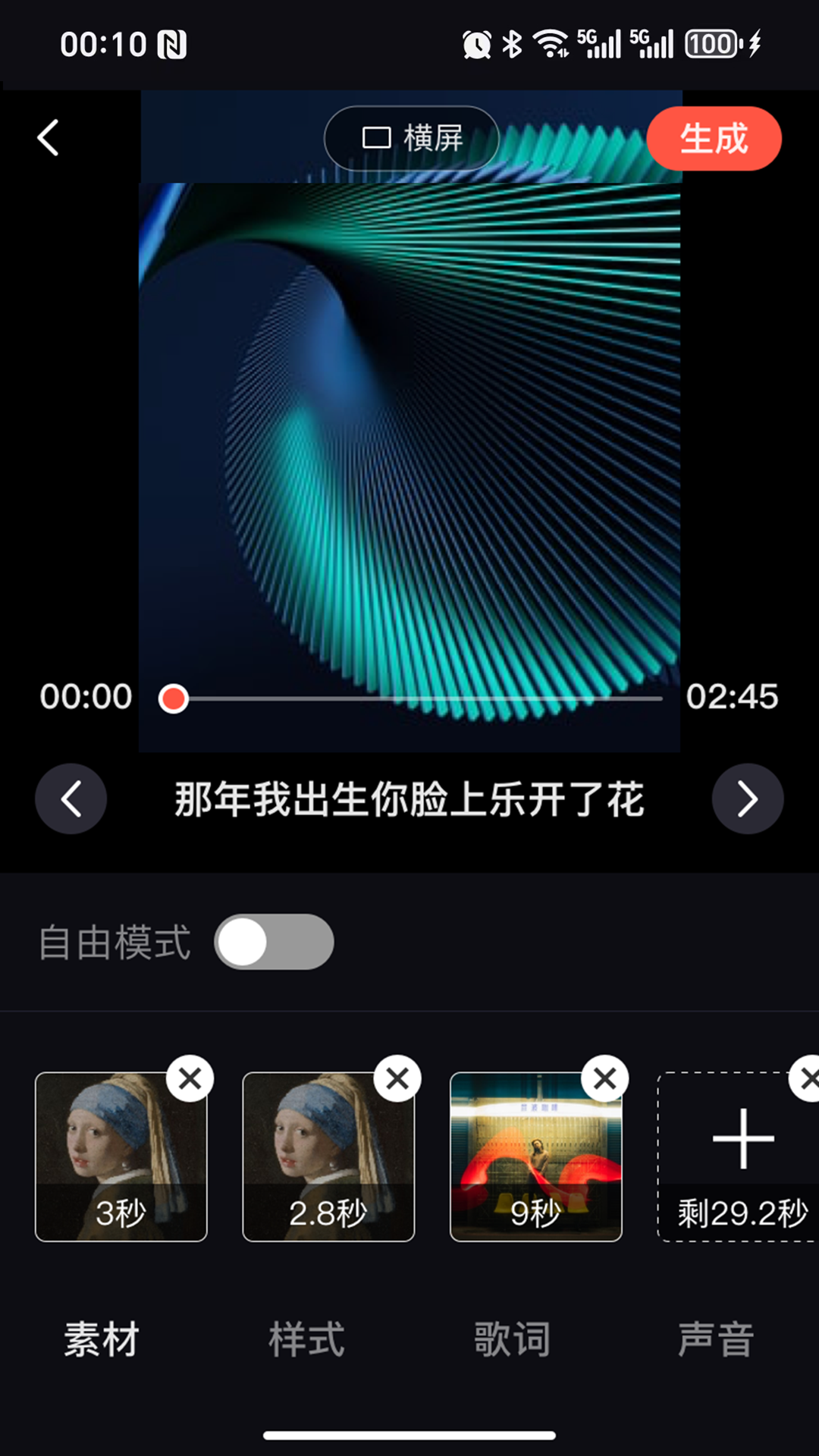
Task: Open the 声音 sound settings
Action: tap(715, 1338)
